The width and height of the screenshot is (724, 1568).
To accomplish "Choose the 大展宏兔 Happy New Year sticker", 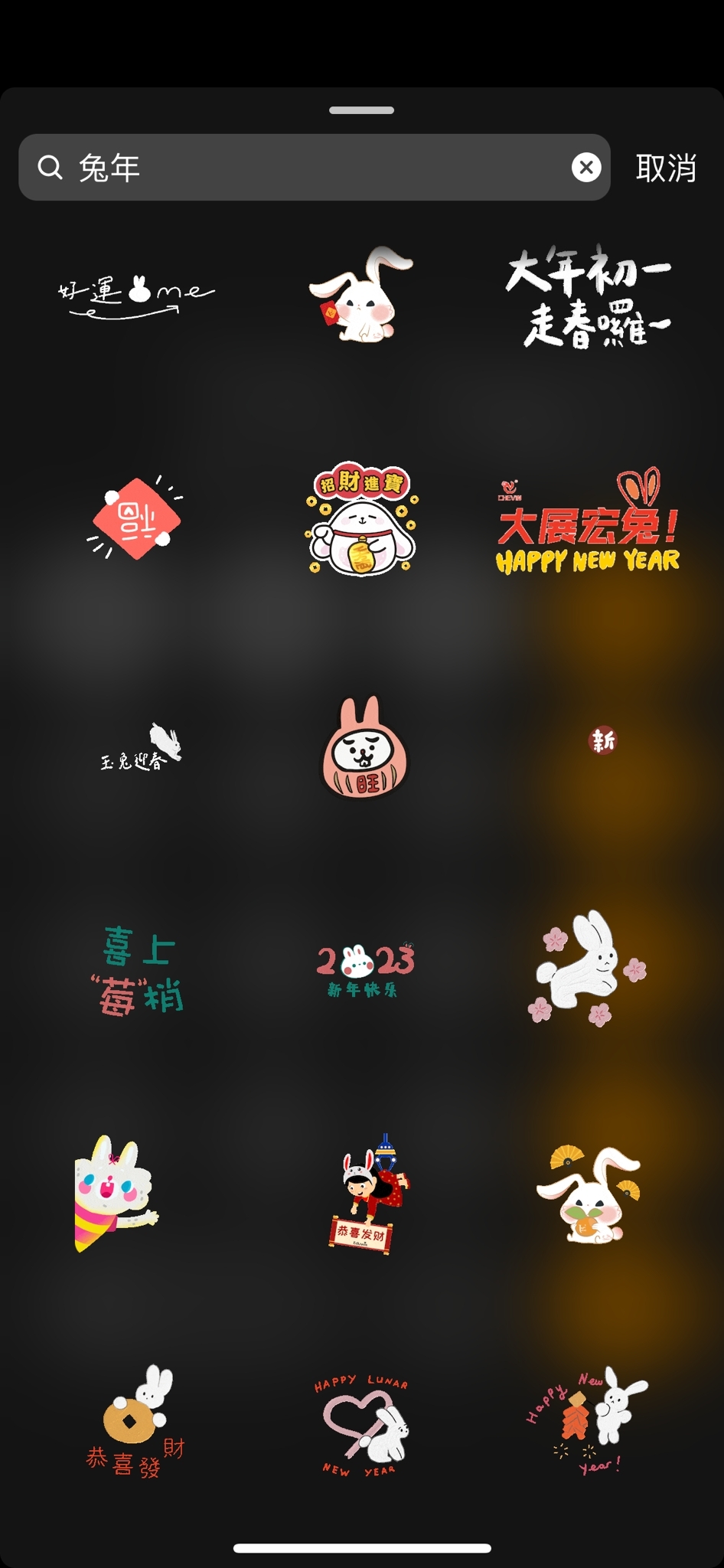I will click(x=588, y=524).
